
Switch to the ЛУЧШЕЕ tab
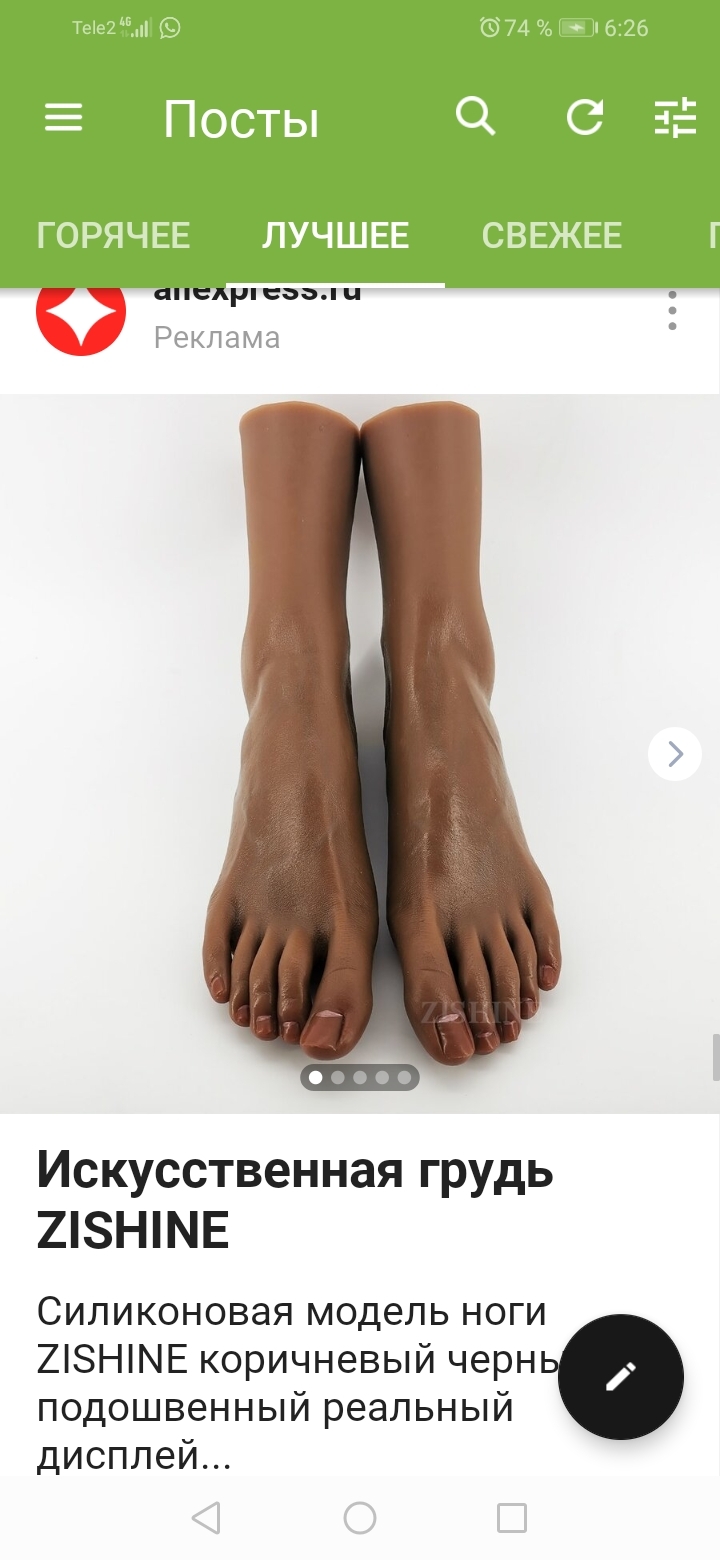pyautogui.click(x=335, y=236)
